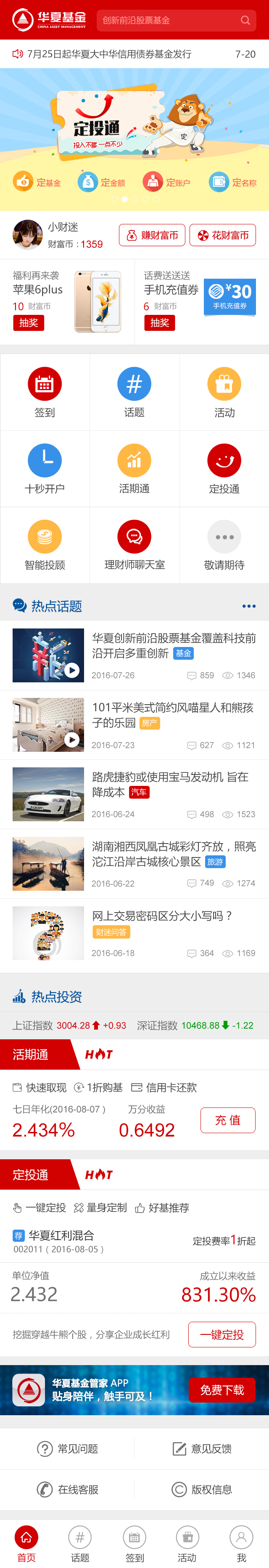Image resolution: width=269 pixels, height=1568 pixels.
Task: Open the 十秒开户 shortcut
Action: [45, 468]
